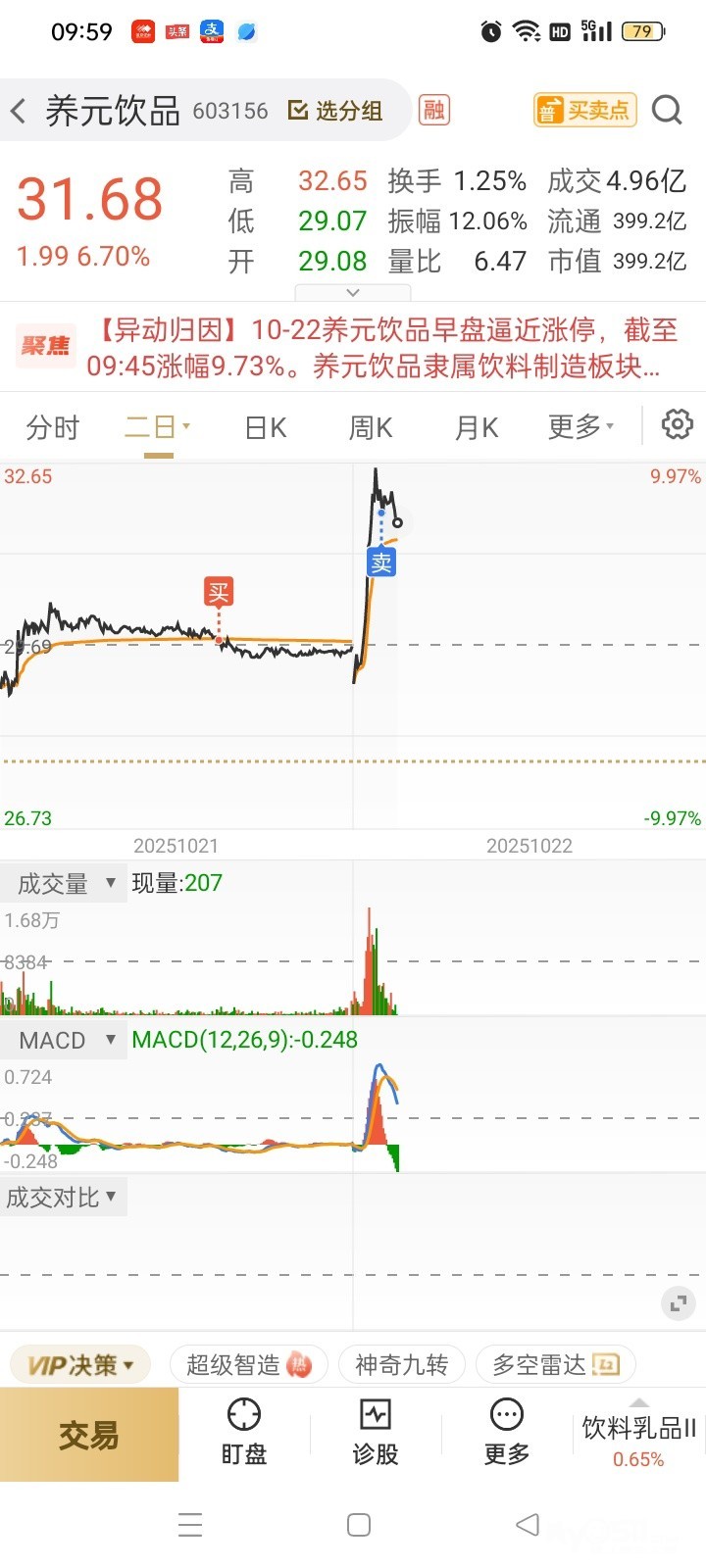This screenshot has width=706, height=1568.
Task: Switch to the 月K chart tab
Action: click(477, 427)
